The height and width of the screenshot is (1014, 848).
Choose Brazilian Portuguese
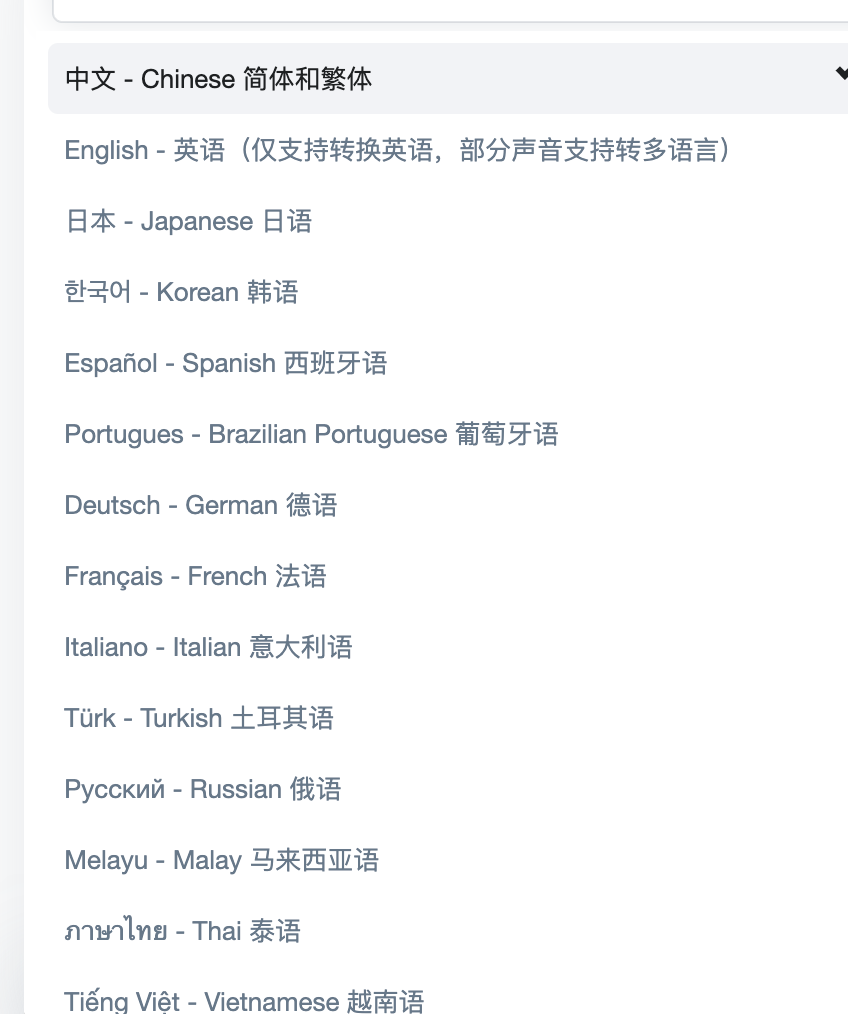[311, 434]
